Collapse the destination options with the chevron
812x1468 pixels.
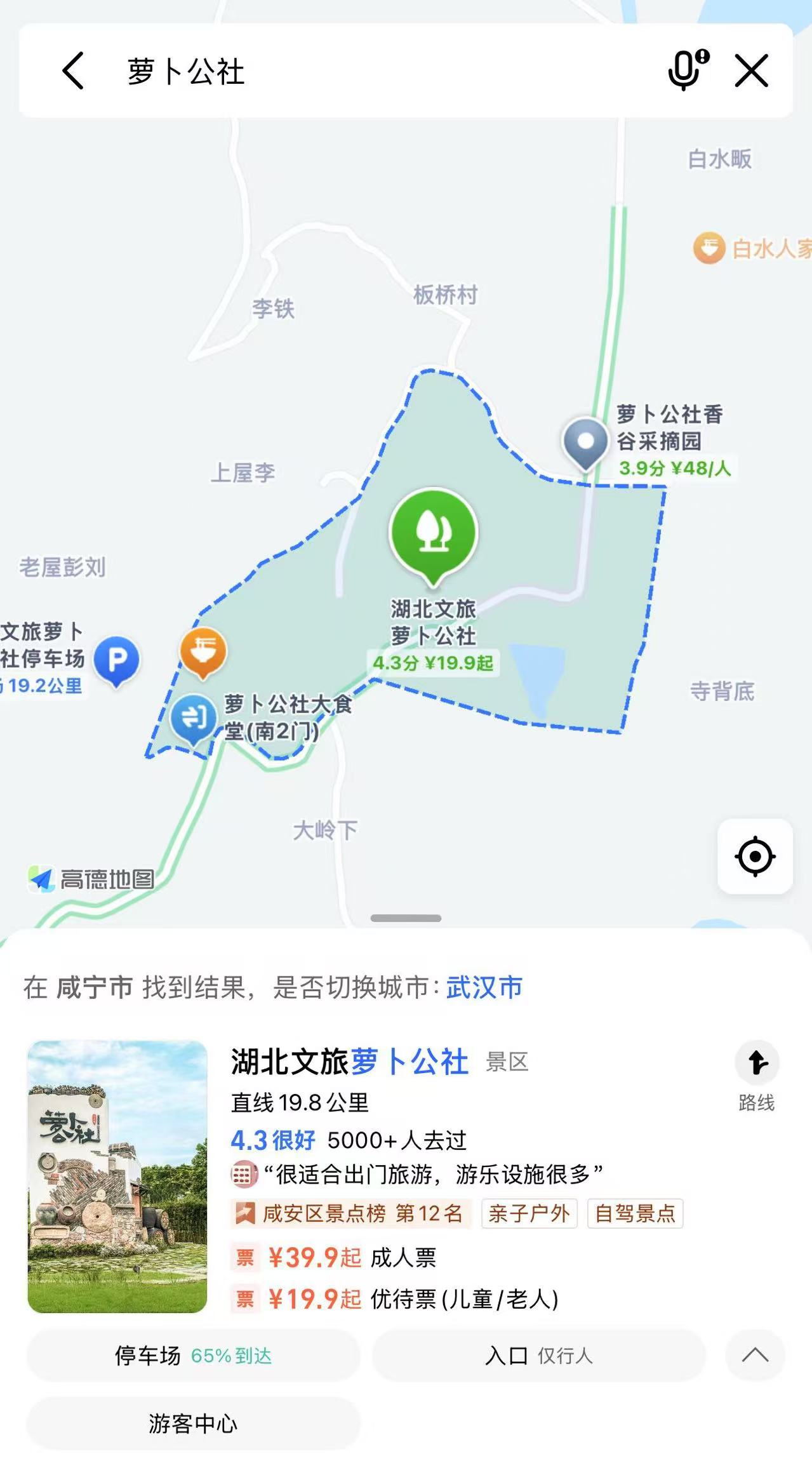(755, 1356)
